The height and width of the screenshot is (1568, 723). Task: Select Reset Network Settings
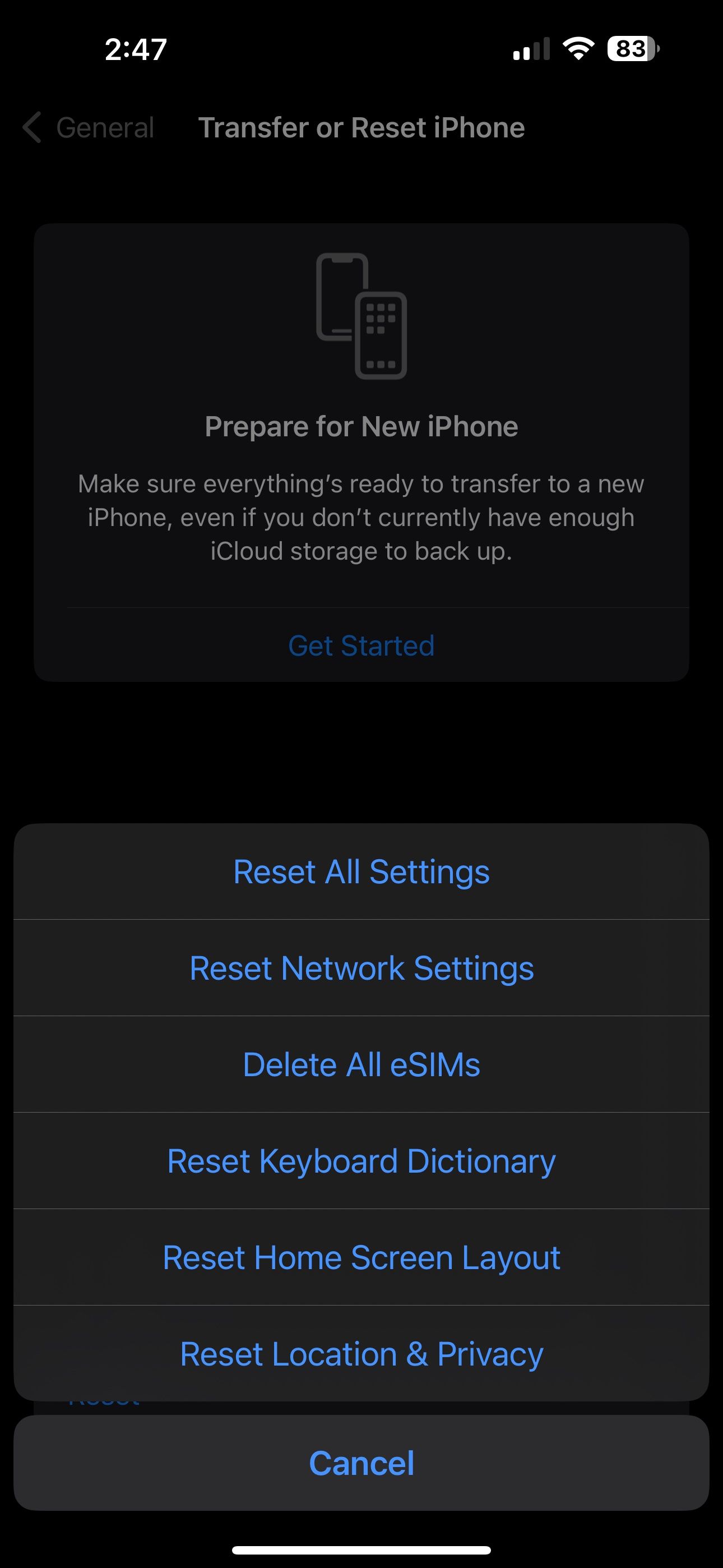coord(361,967)
